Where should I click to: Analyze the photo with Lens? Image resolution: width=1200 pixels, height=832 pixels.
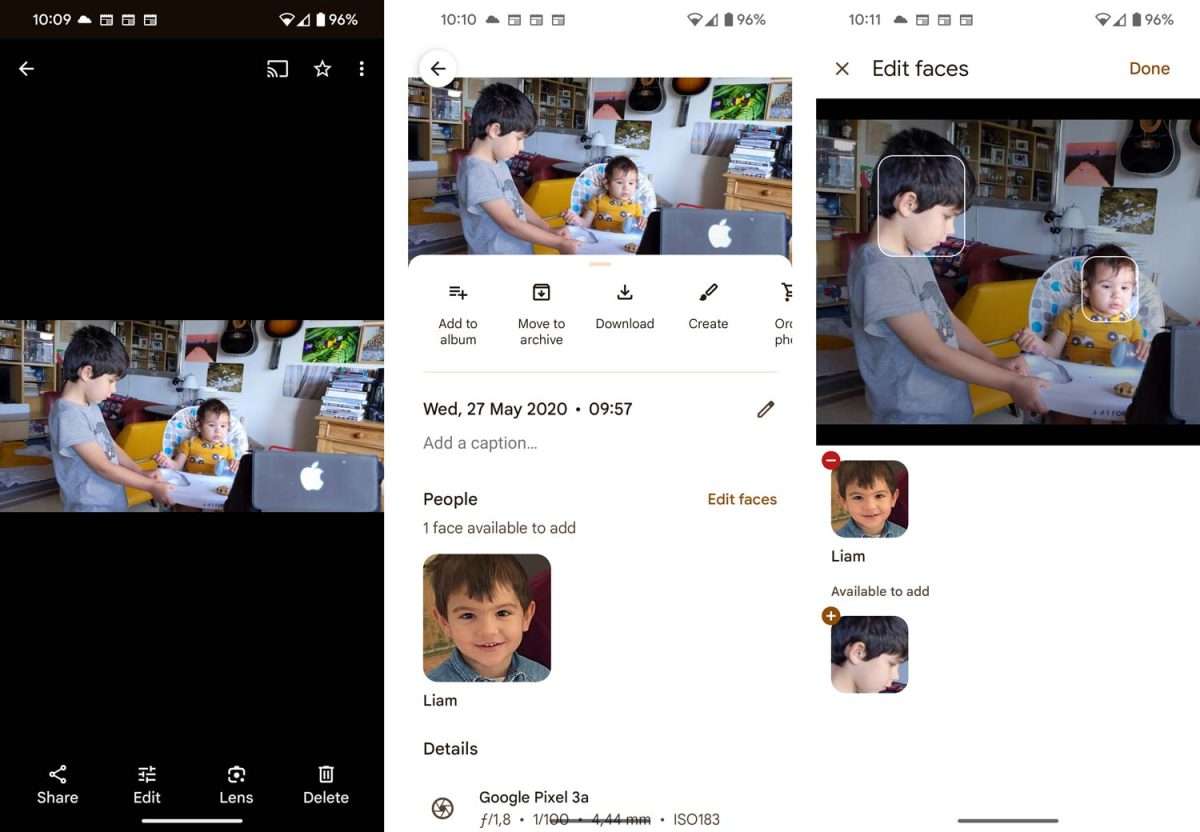(236, 784)
